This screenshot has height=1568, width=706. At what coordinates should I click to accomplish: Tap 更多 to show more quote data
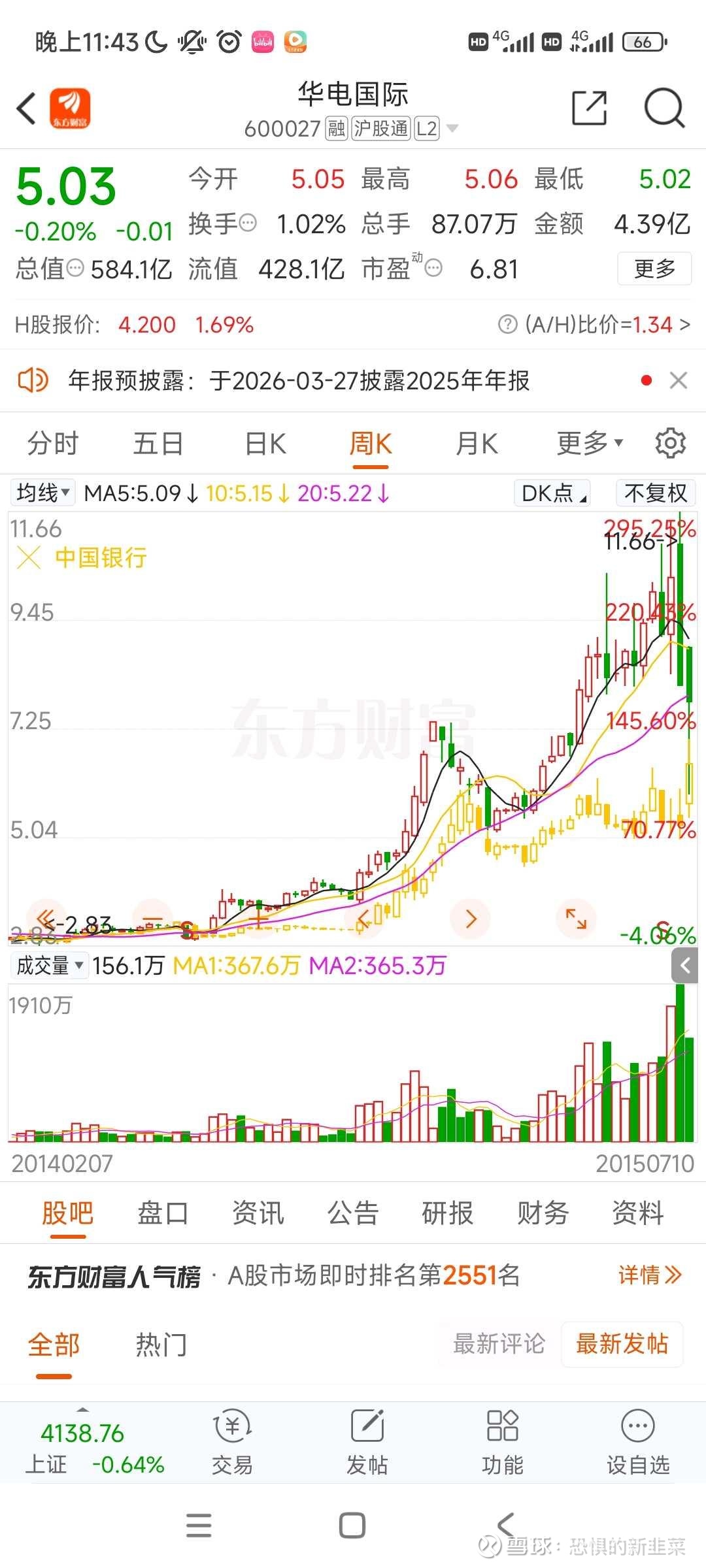654,269
